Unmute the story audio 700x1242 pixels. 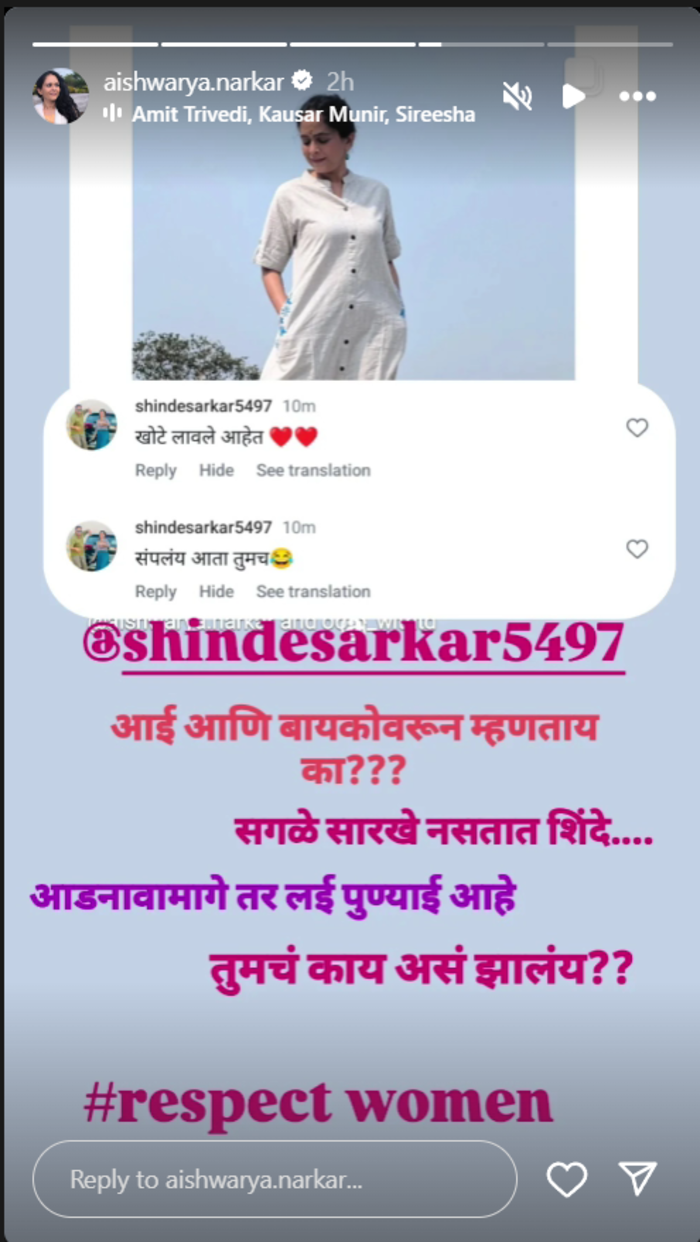[517, 96]
